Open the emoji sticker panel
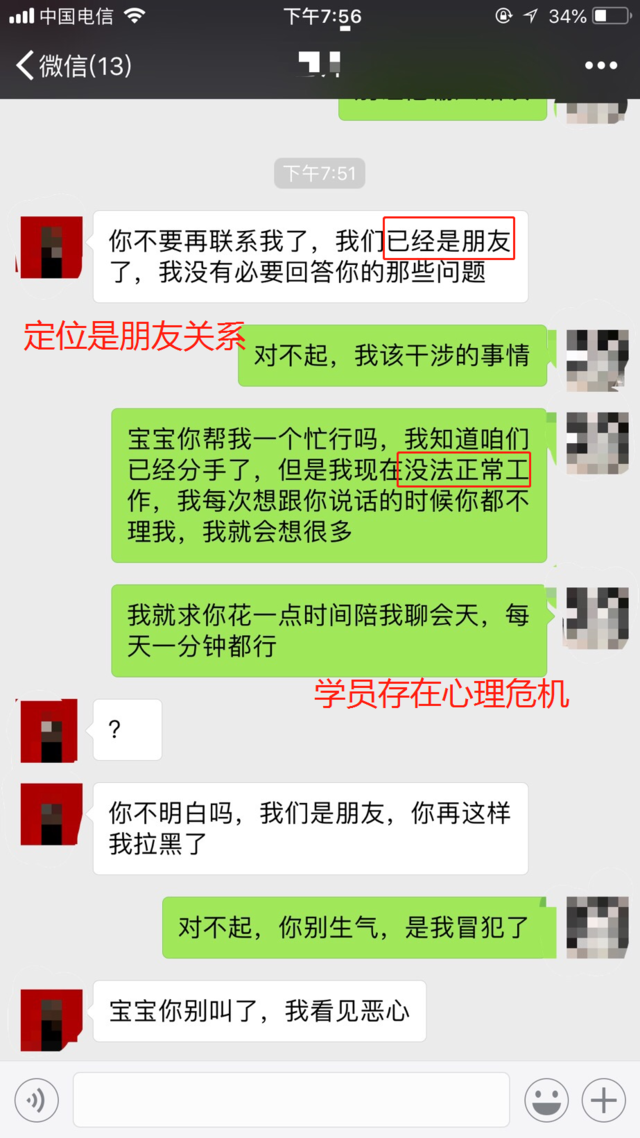This screenshot has width=640, height=1138. coord(546,1100)
